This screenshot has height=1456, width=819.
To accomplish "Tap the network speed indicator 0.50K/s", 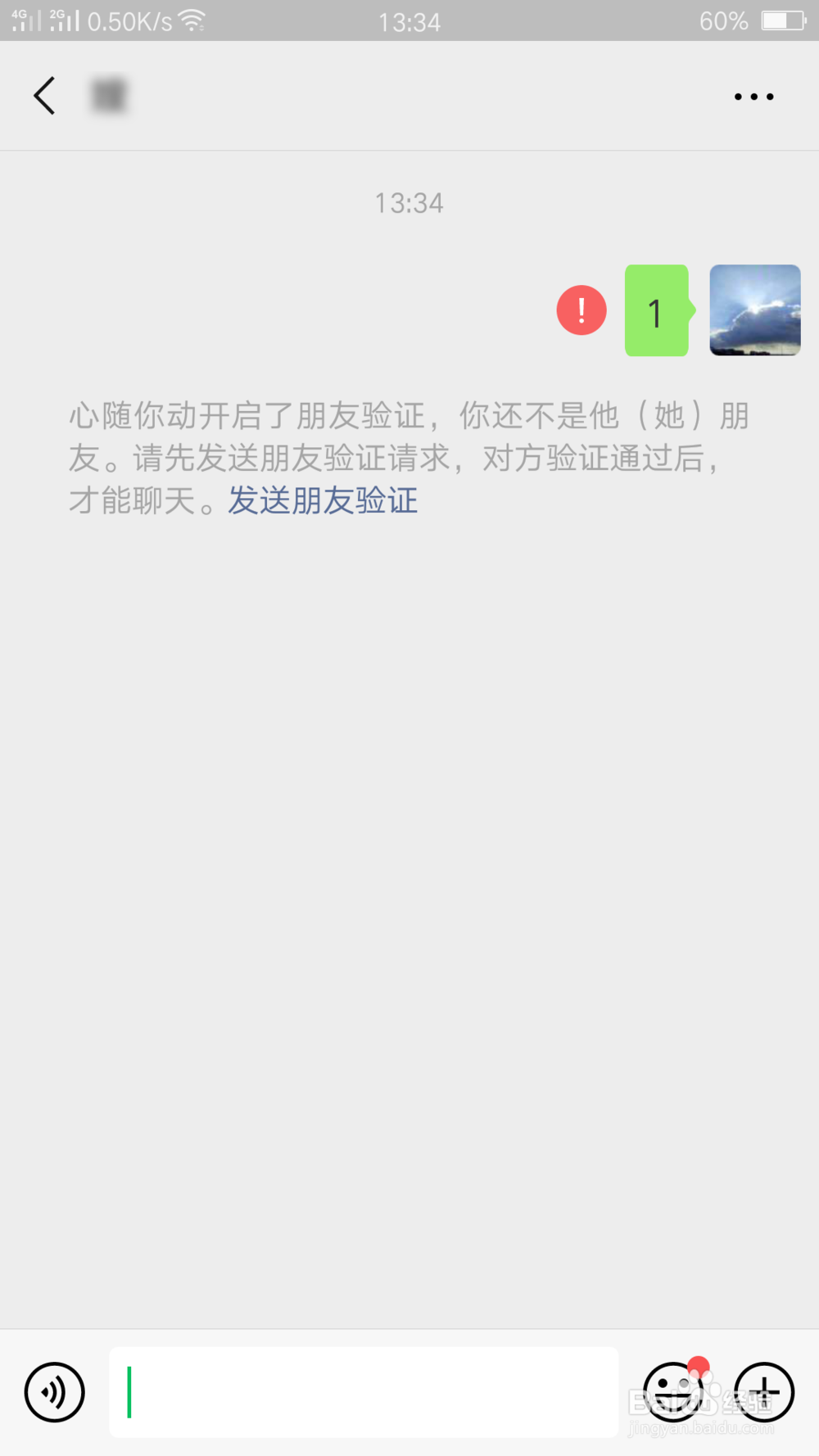I will click(x=129, y=20).
